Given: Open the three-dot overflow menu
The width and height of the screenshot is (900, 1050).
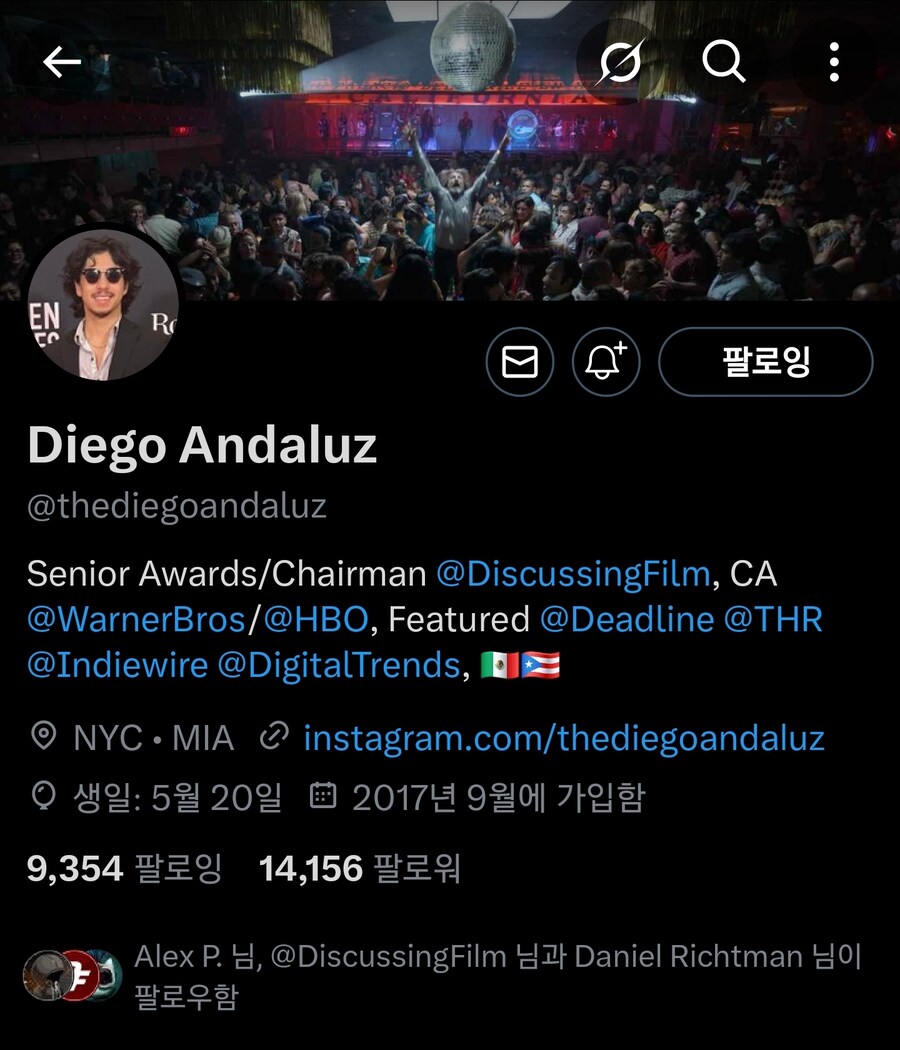Looking at the screenshot, I should 833,63.
